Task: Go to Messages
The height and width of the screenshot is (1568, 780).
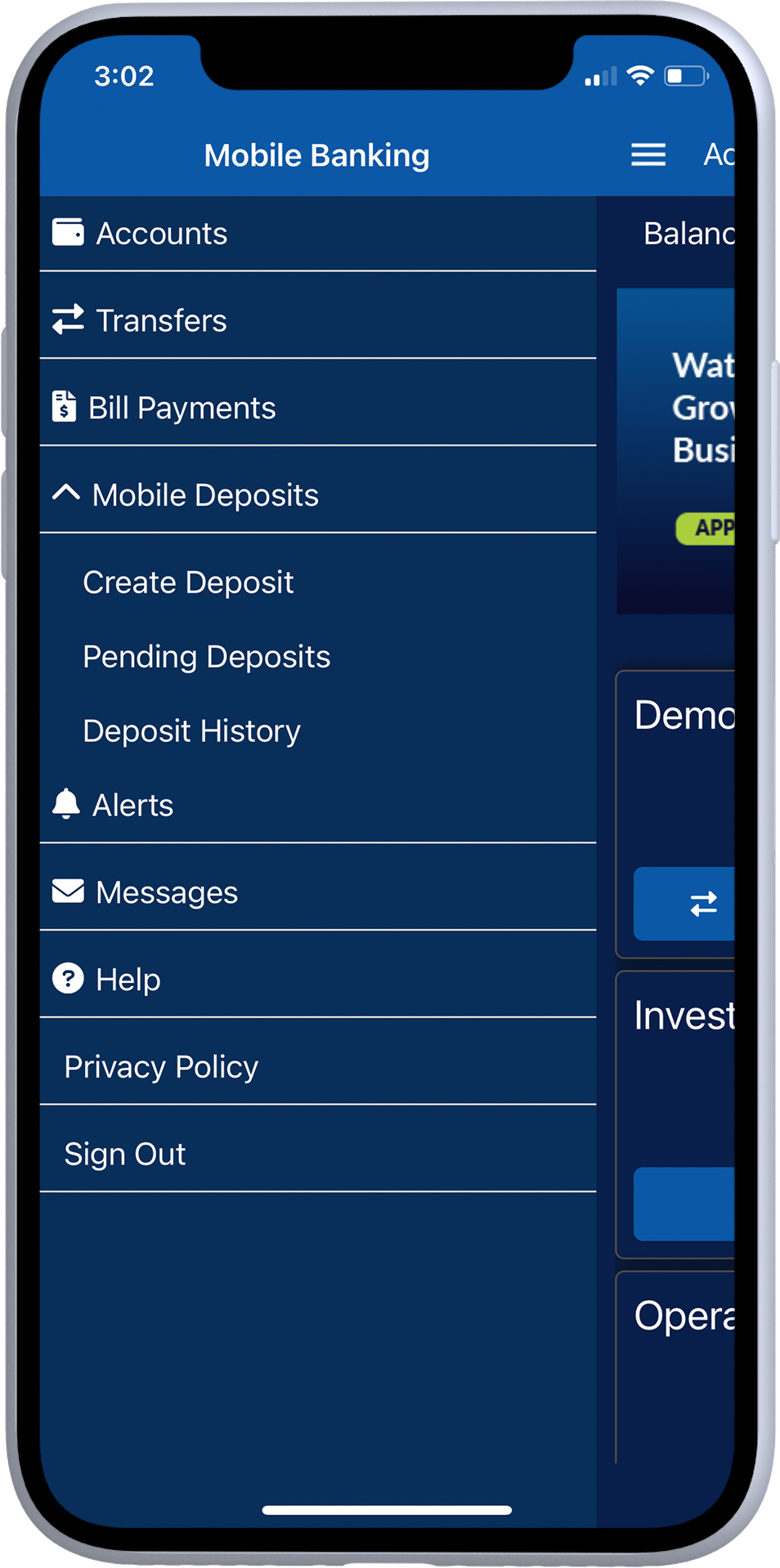Action: (x=318, y=892)
